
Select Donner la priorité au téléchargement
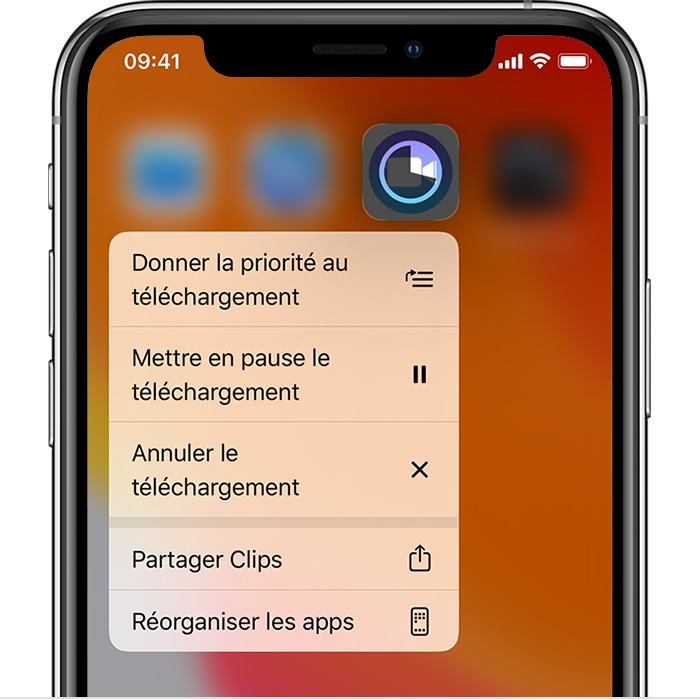pos(283,280)
